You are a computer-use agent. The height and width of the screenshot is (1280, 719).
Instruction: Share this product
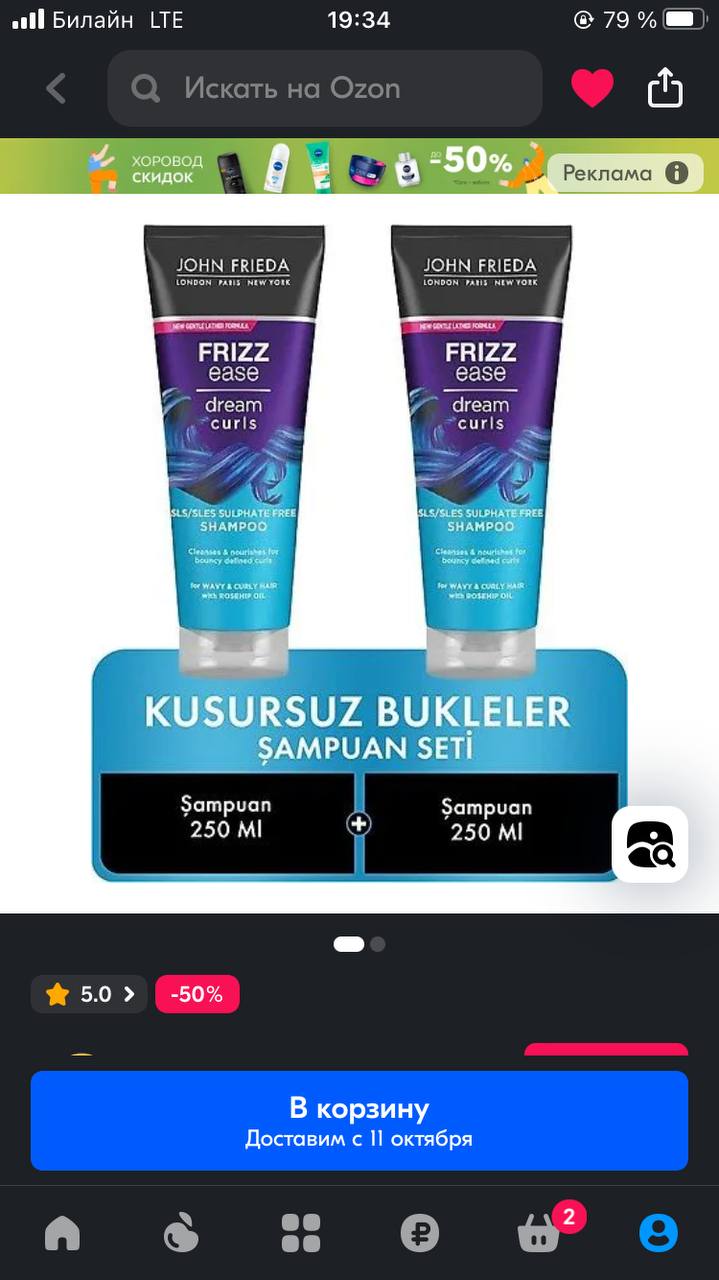(665, 89)
